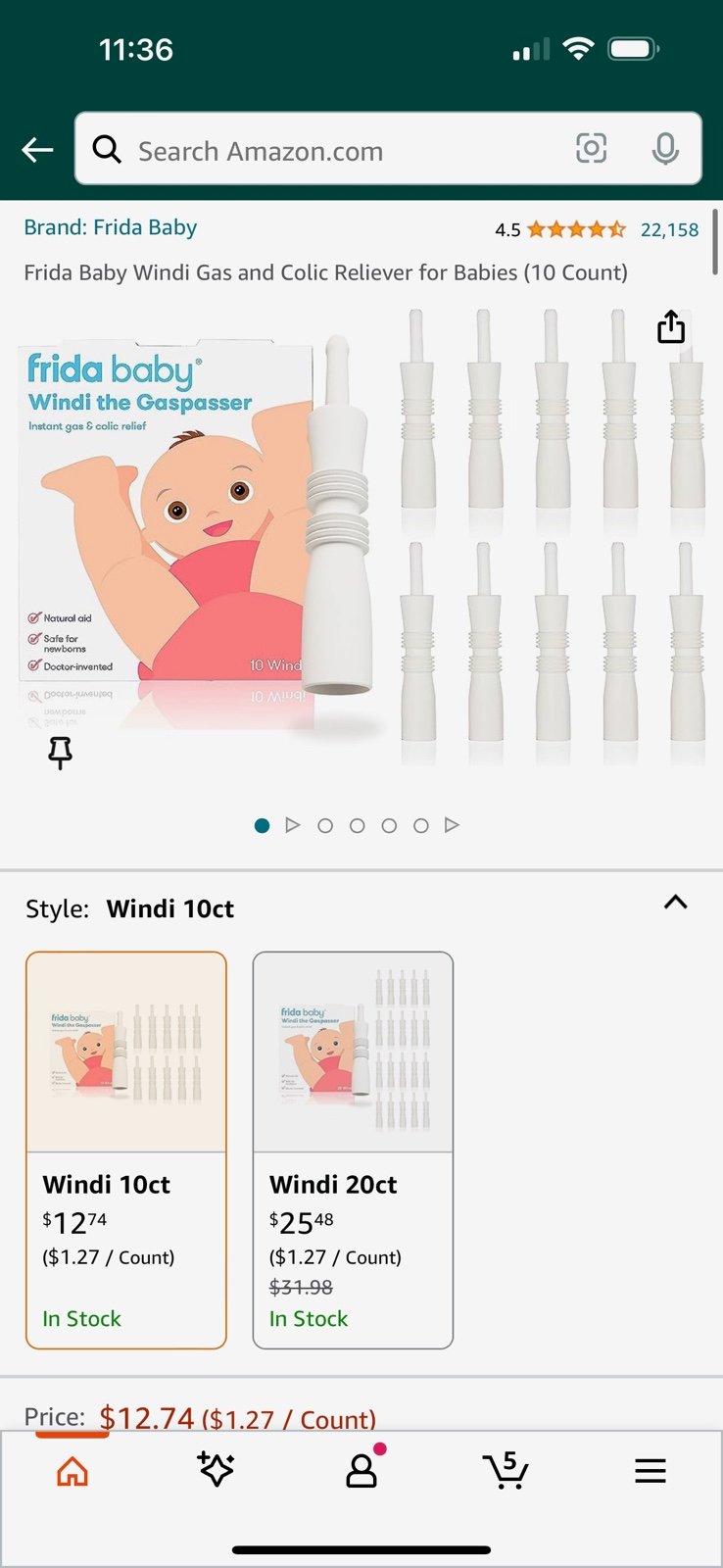Open the Brand: Frida Baby link
Image resolution: width=723 pixels, height=1568 pixels.
[x=111, y=227]
